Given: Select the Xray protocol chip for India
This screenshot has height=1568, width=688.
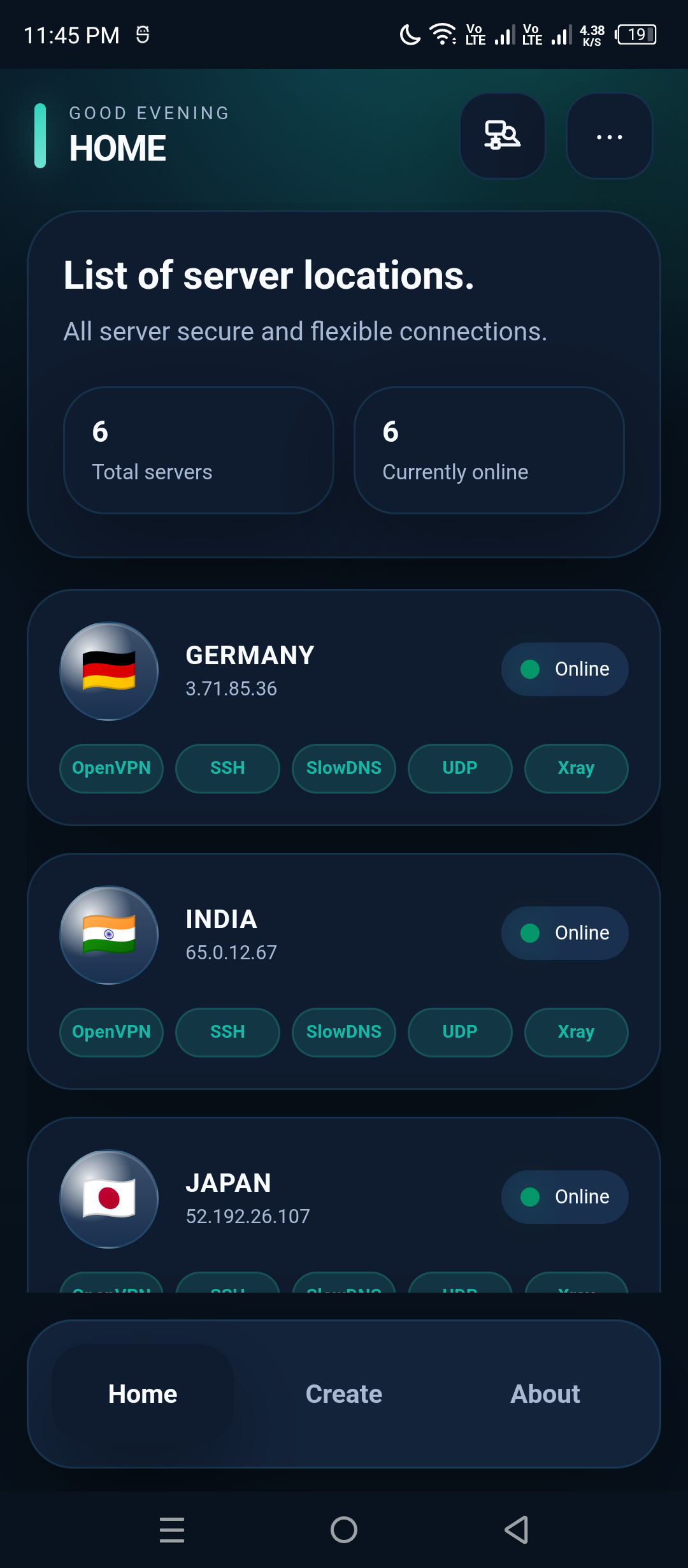Looking at the screenshot, I should click(x=575, y=1032).
